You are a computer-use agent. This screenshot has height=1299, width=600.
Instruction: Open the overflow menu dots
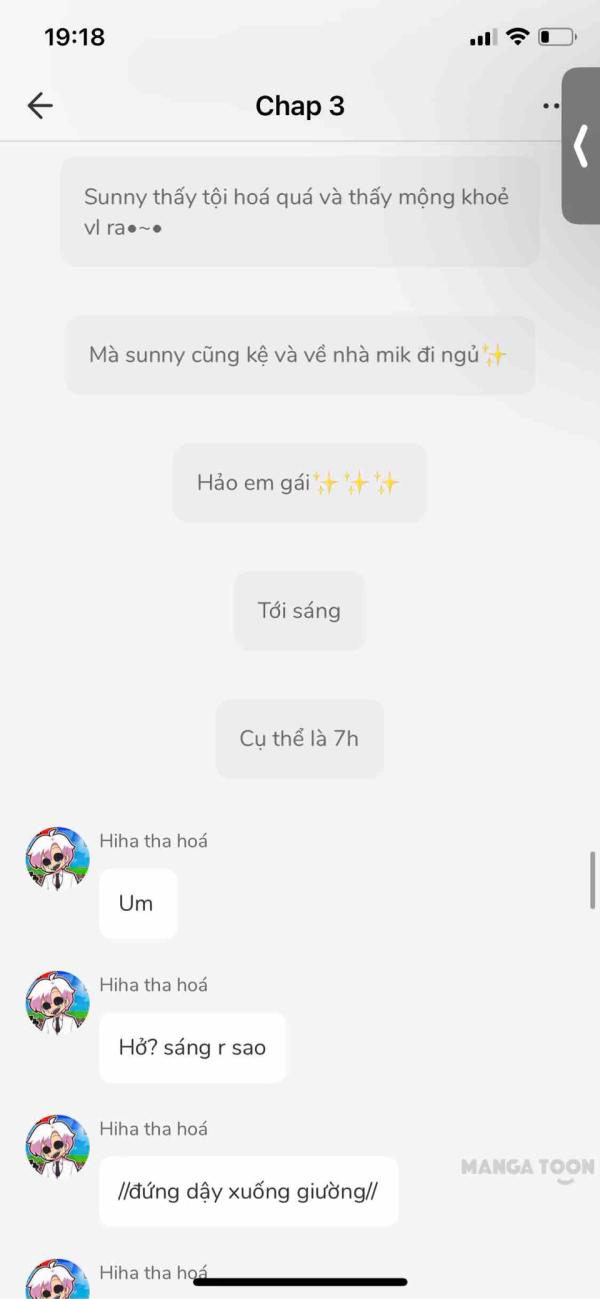(x=550, y=106)
